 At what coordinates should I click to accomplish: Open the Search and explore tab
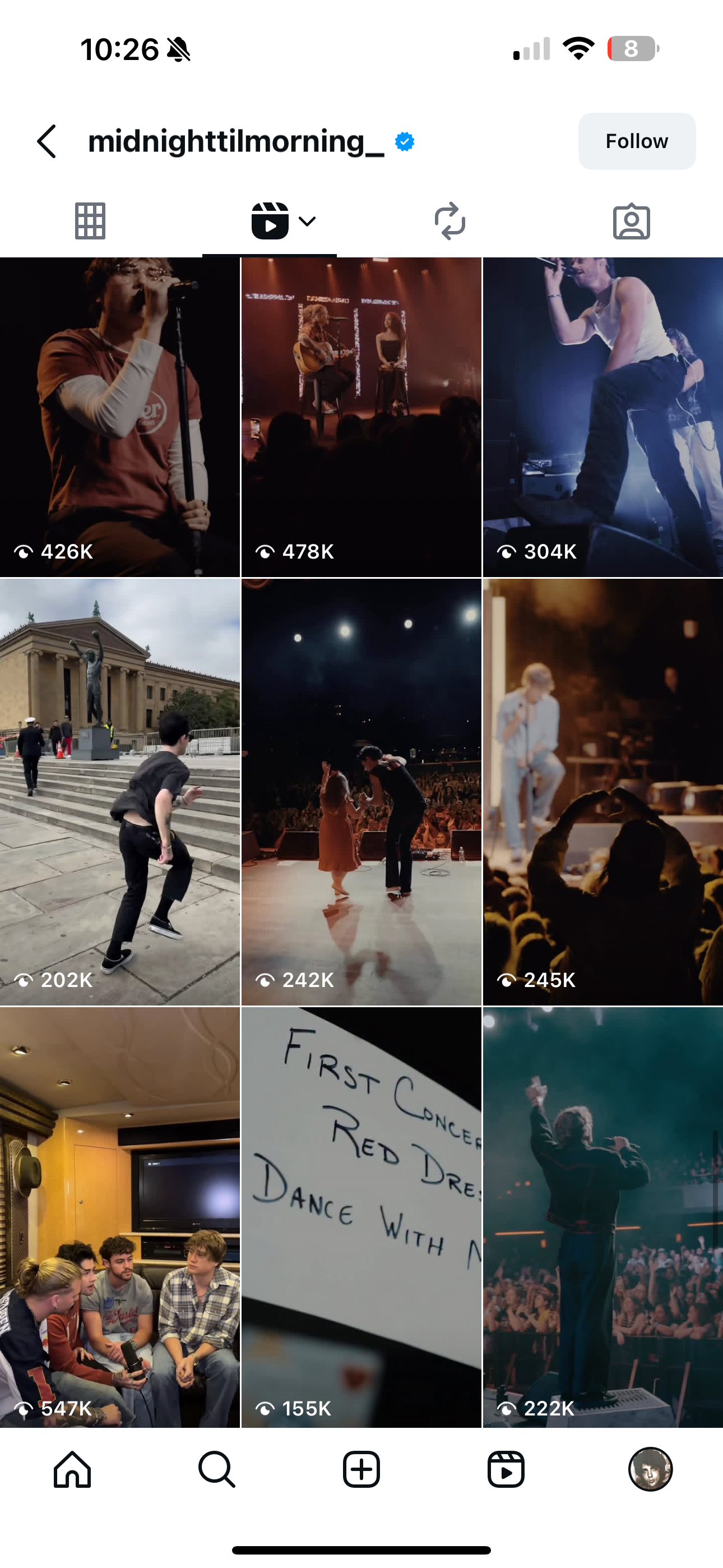217,1469
